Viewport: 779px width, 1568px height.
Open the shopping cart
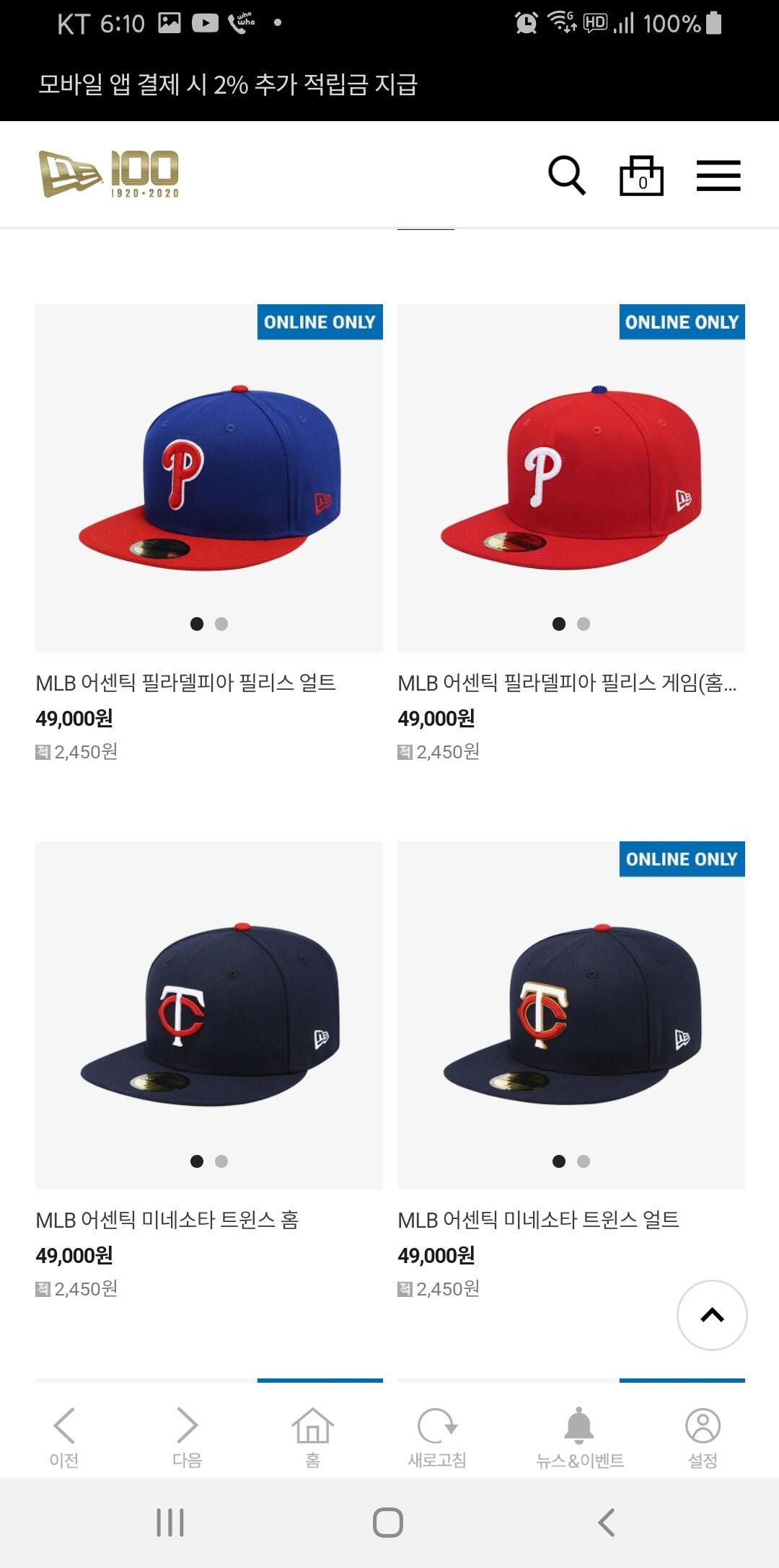pyautogui.click(x=641, y=176)
